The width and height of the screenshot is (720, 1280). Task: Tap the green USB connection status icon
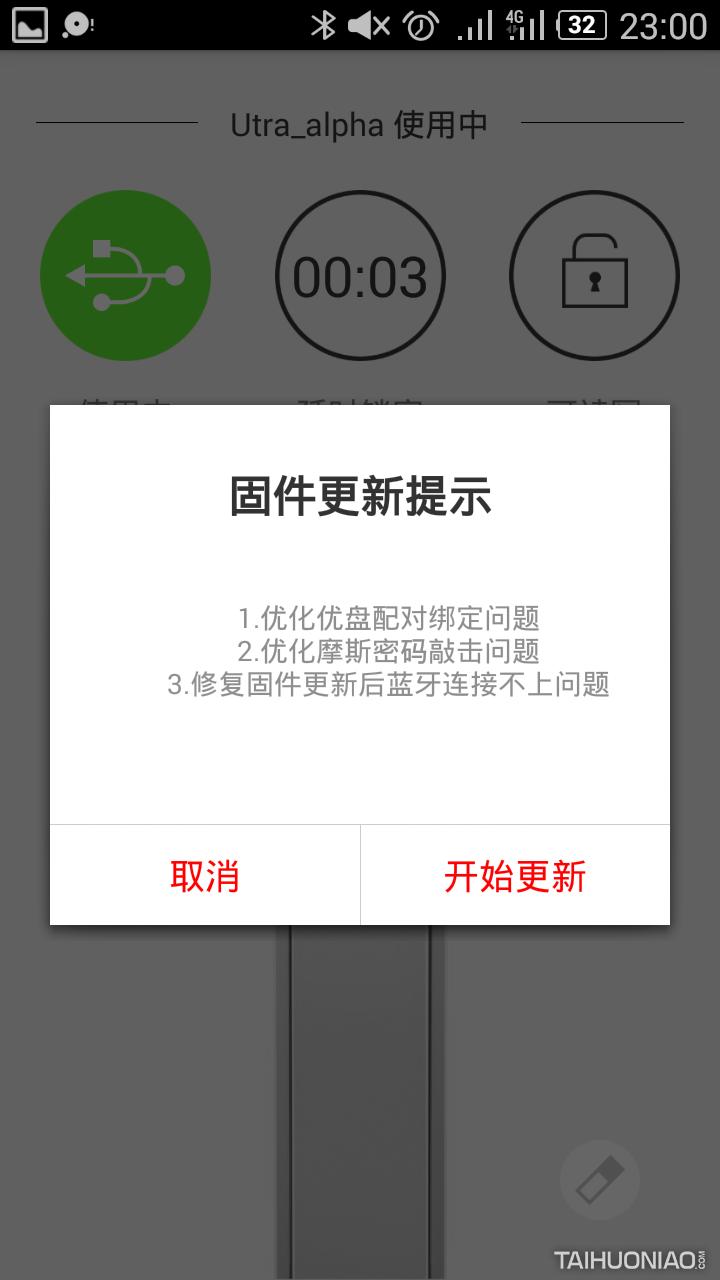click(x=124, y=275)
